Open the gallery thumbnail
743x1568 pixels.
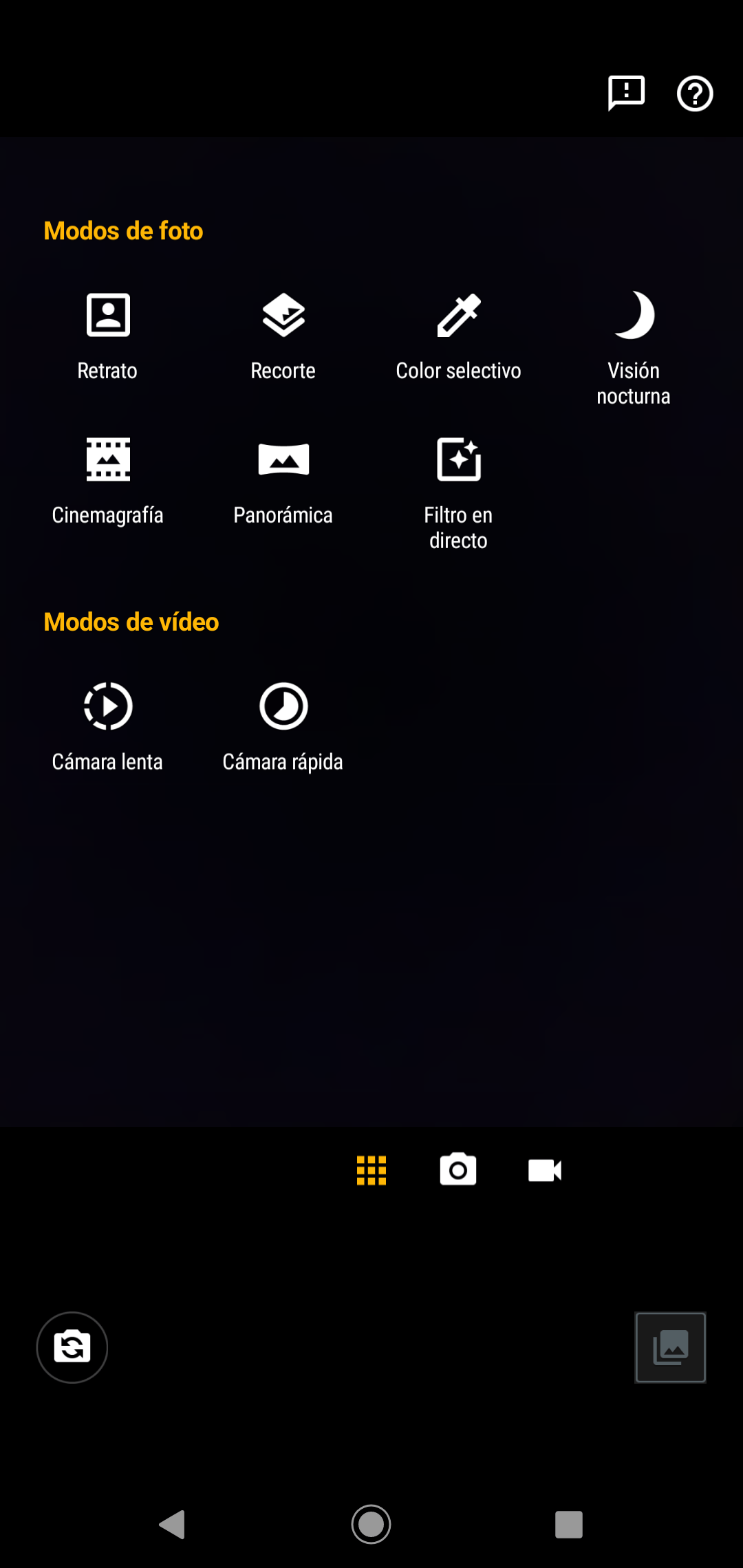(671, 1347)
